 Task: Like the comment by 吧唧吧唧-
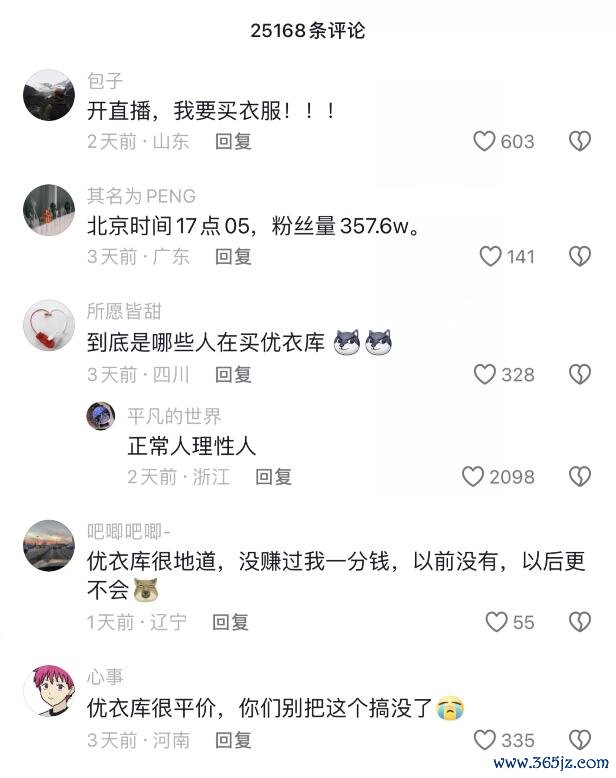tap(497, 622)
